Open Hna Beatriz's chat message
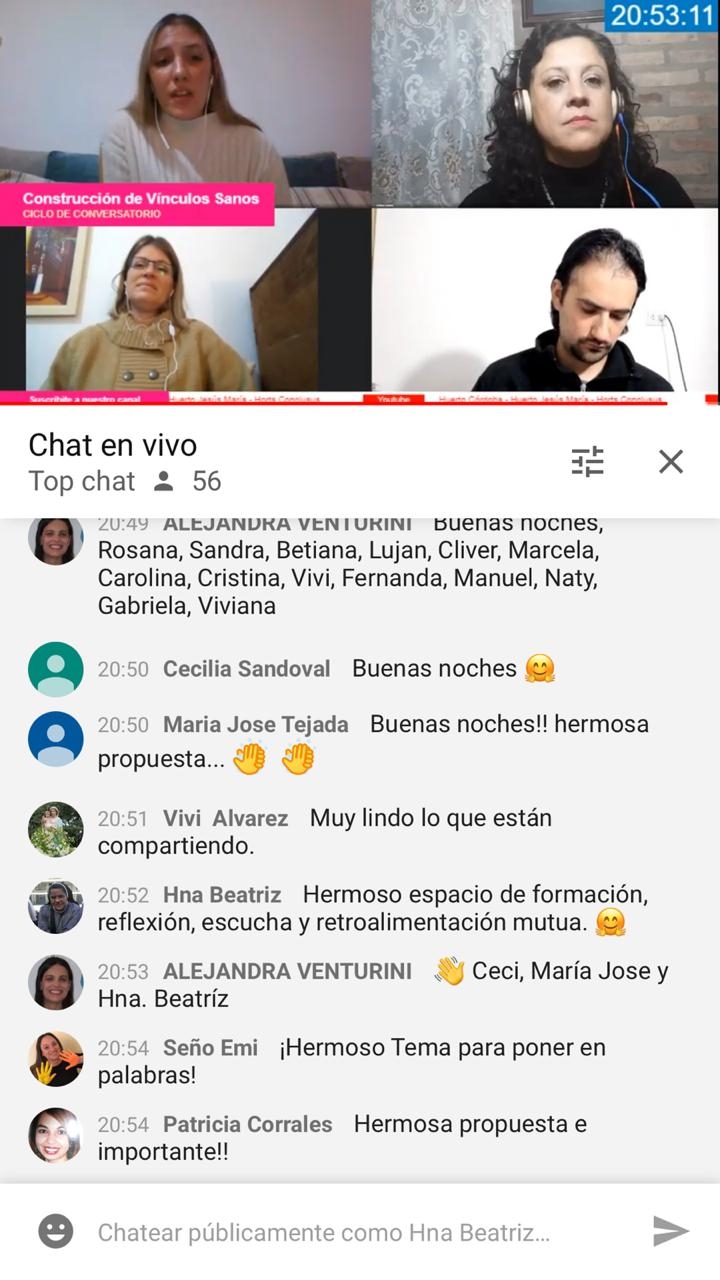720x1280 pixels. click(360, 908)
